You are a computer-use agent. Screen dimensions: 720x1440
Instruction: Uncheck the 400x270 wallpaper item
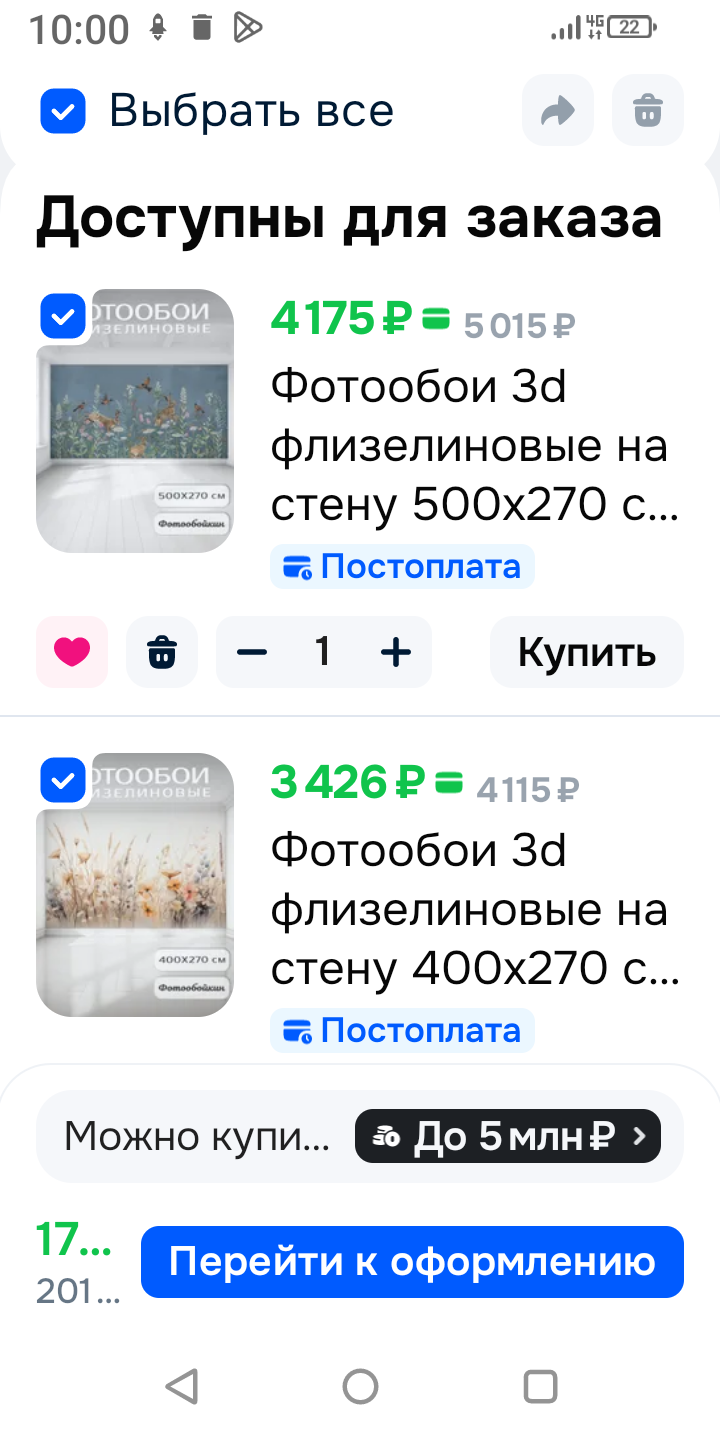pos(63,780)
